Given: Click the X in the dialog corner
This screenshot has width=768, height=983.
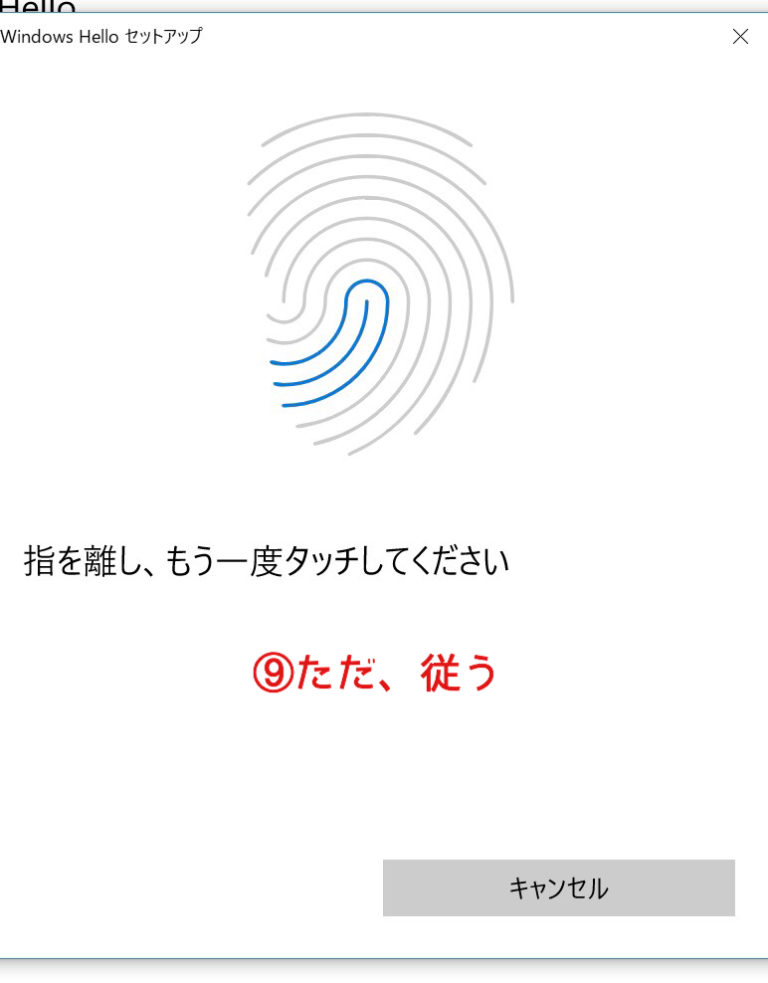Looking at the screenshot, I should (x=740, y=37).
